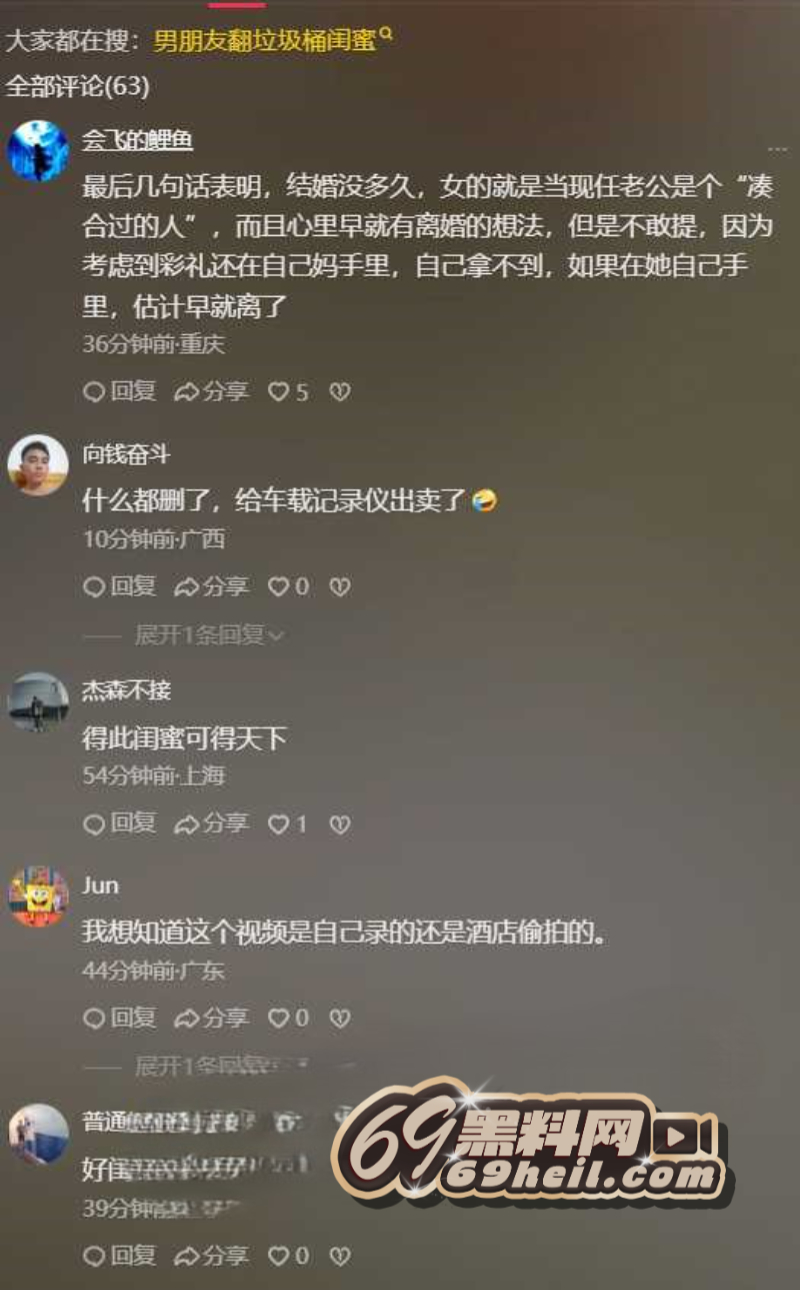Image resolution: width=800 pixels, height=1290 pixels.
Task: Dislike 杰森不接's comment
Action: point(340,825)
